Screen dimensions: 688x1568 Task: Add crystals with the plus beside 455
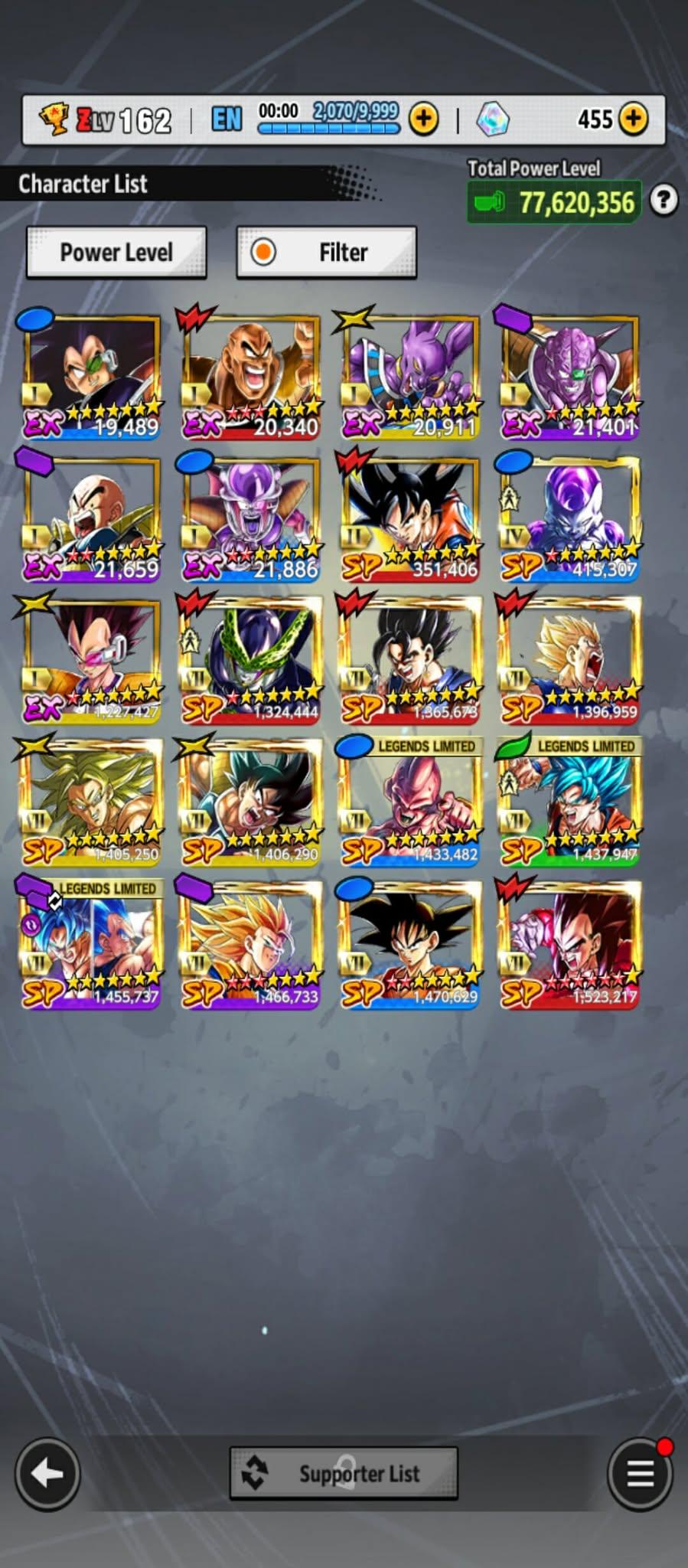pyautogui.click(x=633, y=119)
